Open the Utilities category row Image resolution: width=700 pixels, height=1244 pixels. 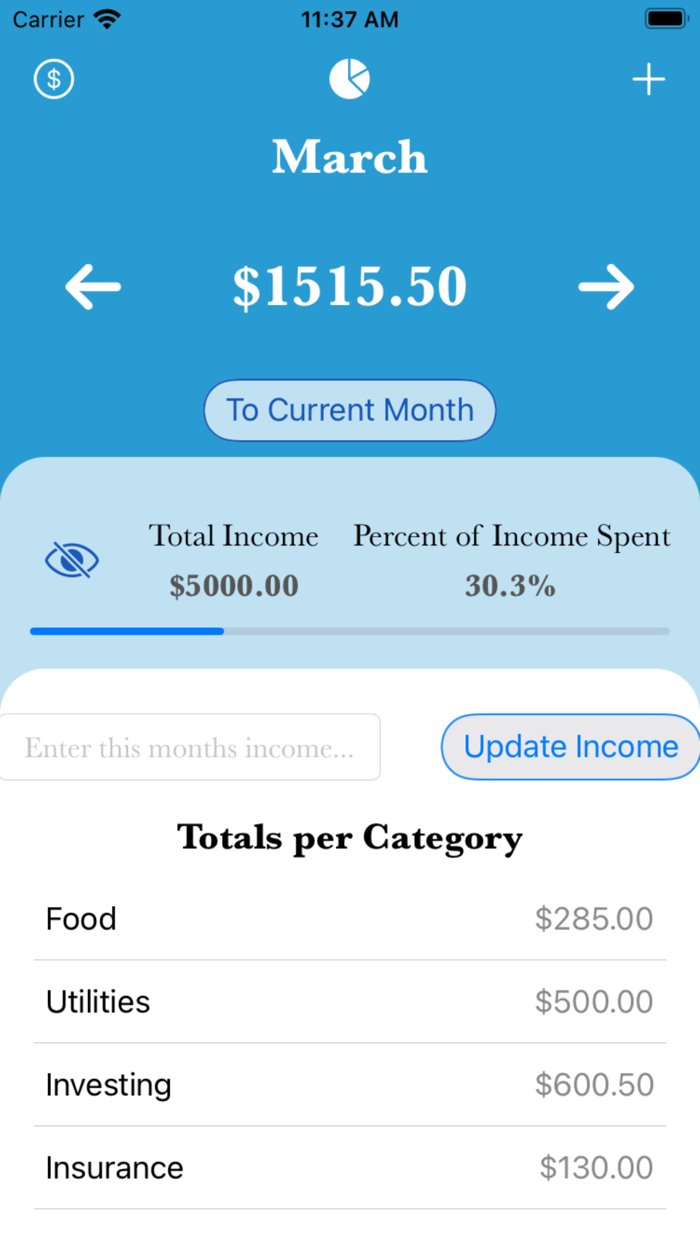350,1002
